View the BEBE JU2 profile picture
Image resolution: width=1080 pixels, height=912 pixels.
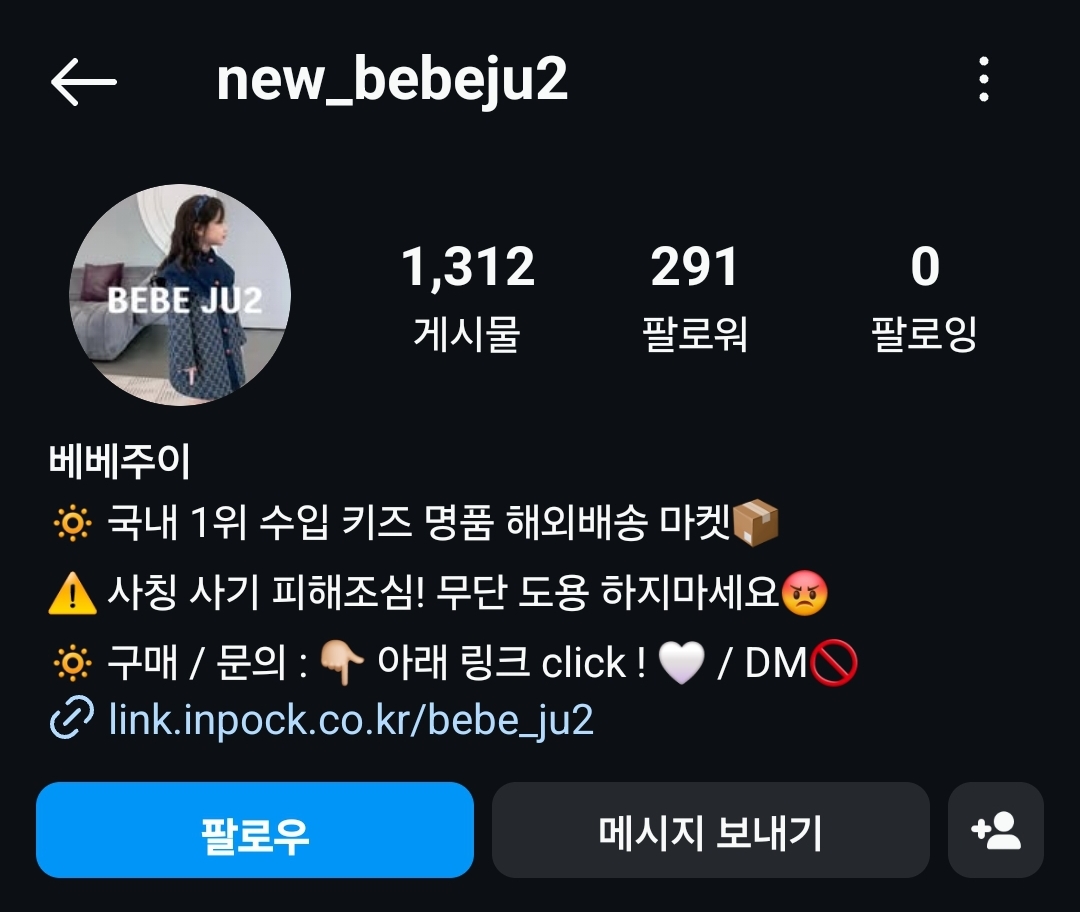180,295
